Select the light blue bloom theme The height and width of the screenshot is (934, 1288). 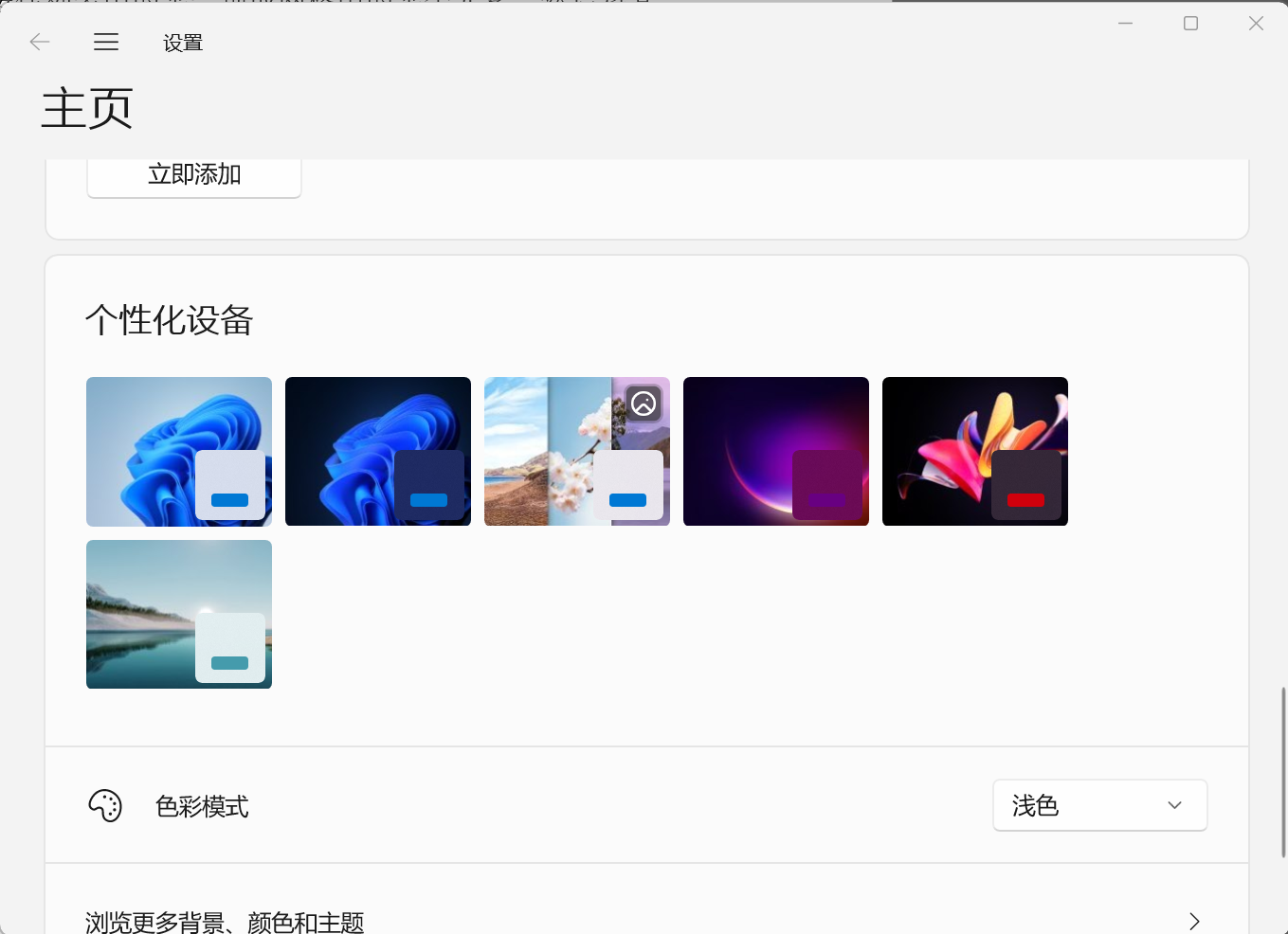pyautogui.click(x=178, y=451)
